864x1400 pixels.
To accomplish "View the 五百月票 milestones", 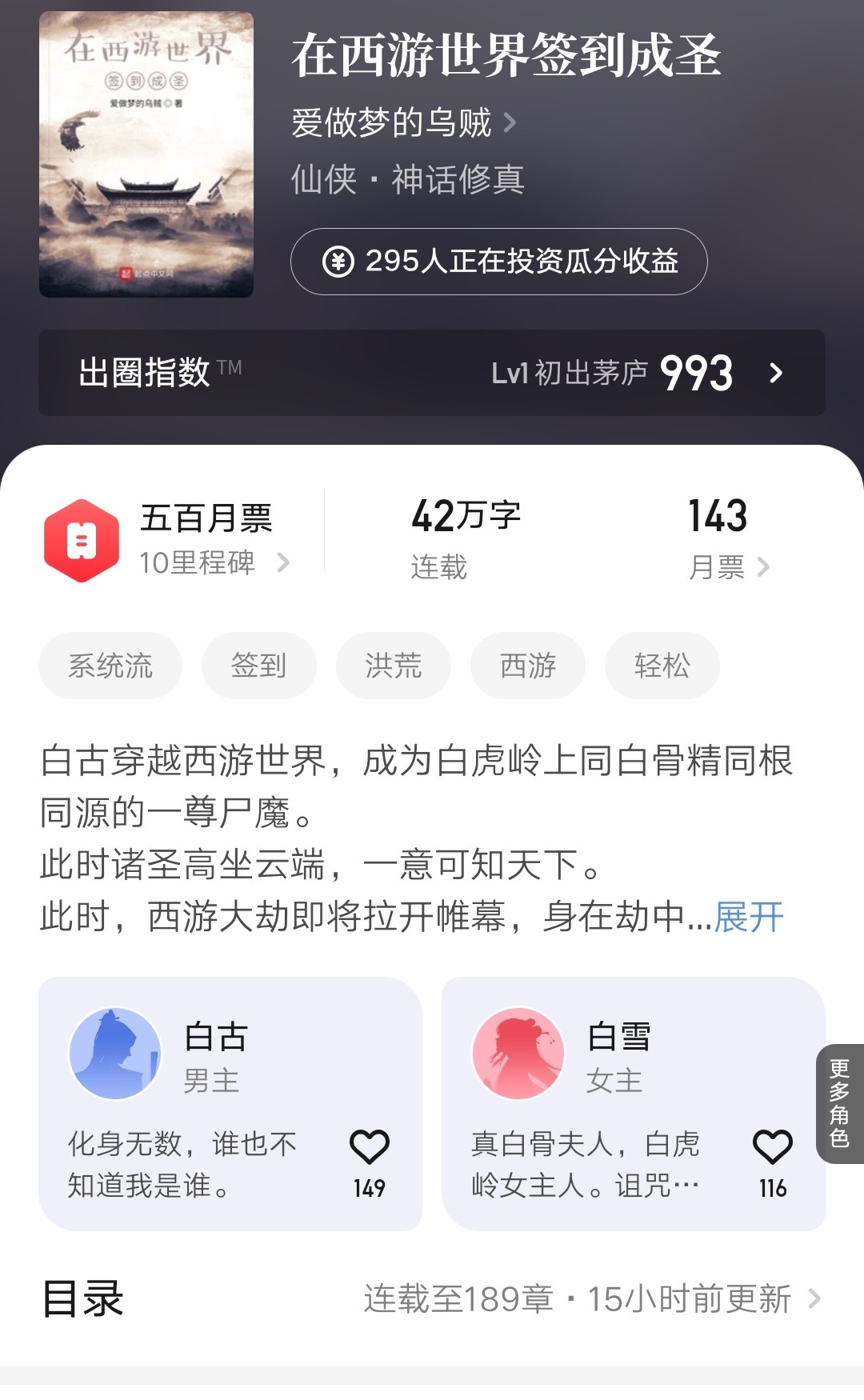I will pos(168,540).
